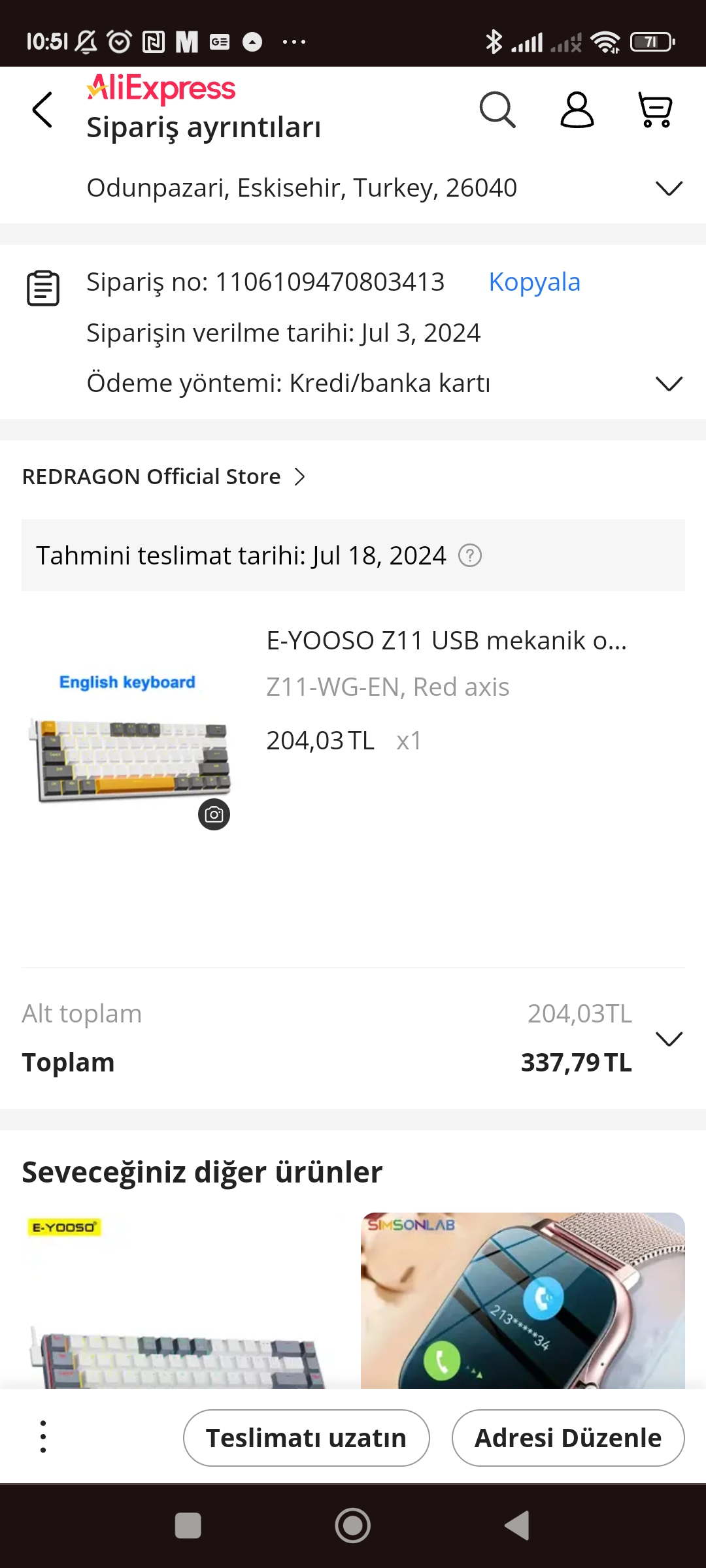Viewport: 706px width, 1568px height.
Task: Copy the order number with Kopyala
Action: pos(534,282)
